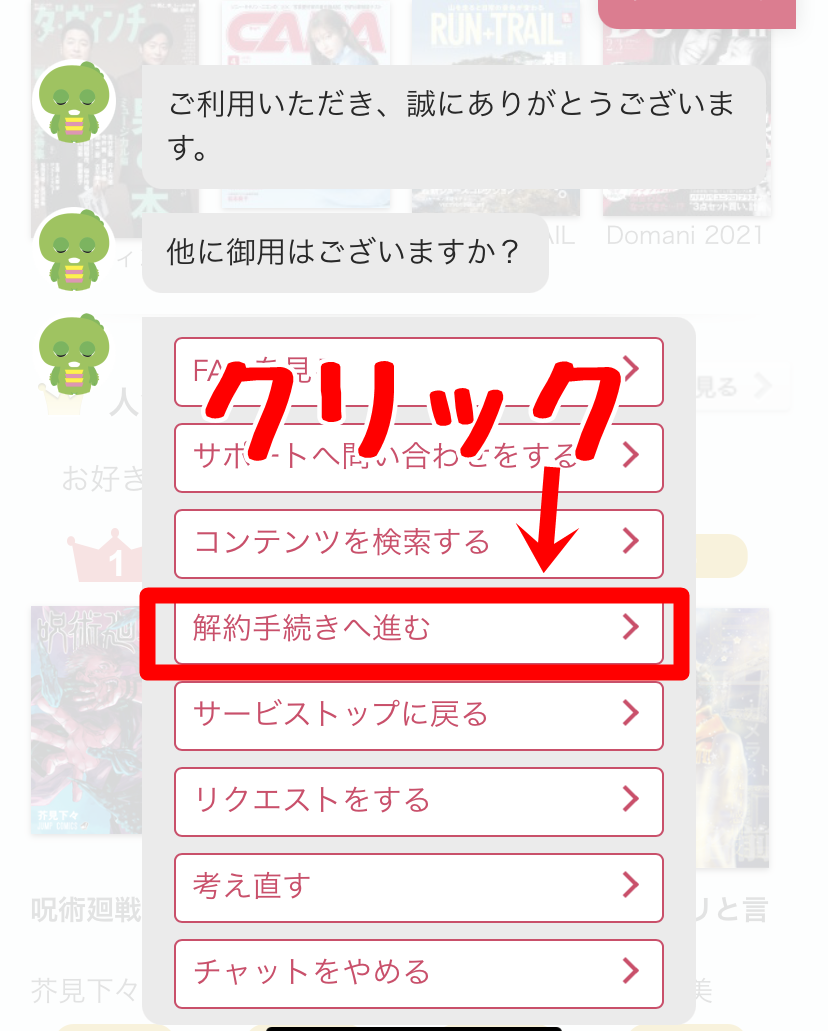Choose コンテンツを検索する
The height and width of the screenshot is (1031, 828).
coord(418,544)
